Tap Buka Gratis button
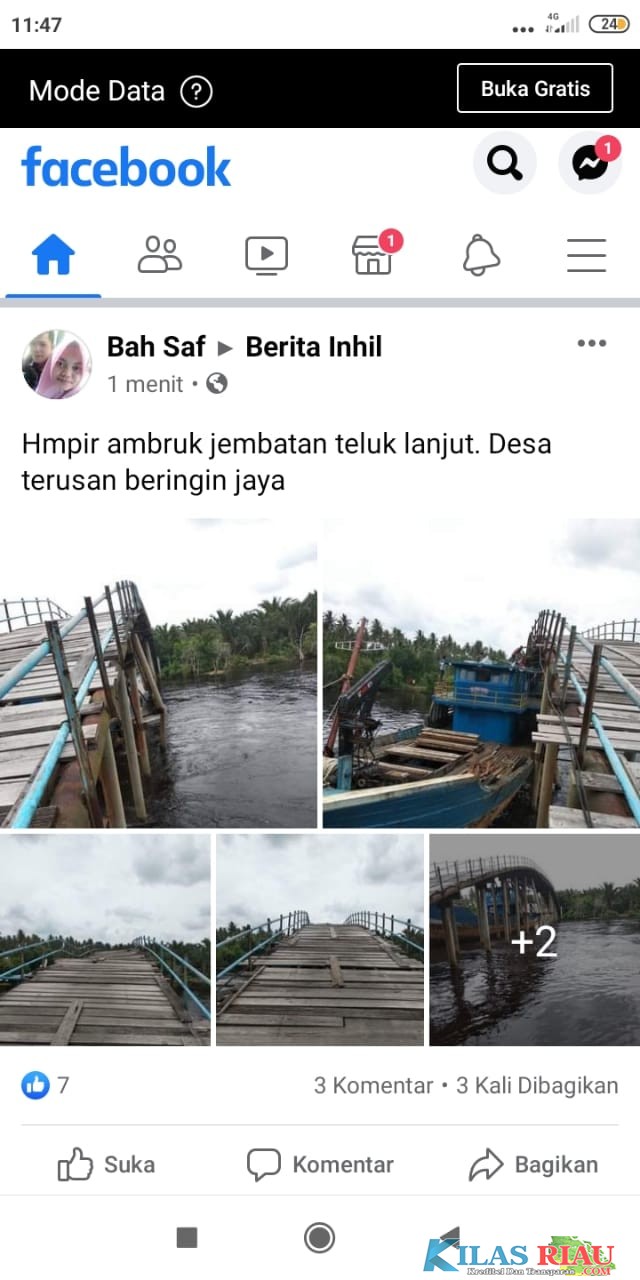The width and height of the screenshot is (640, 1280). (x=535, y=88)
